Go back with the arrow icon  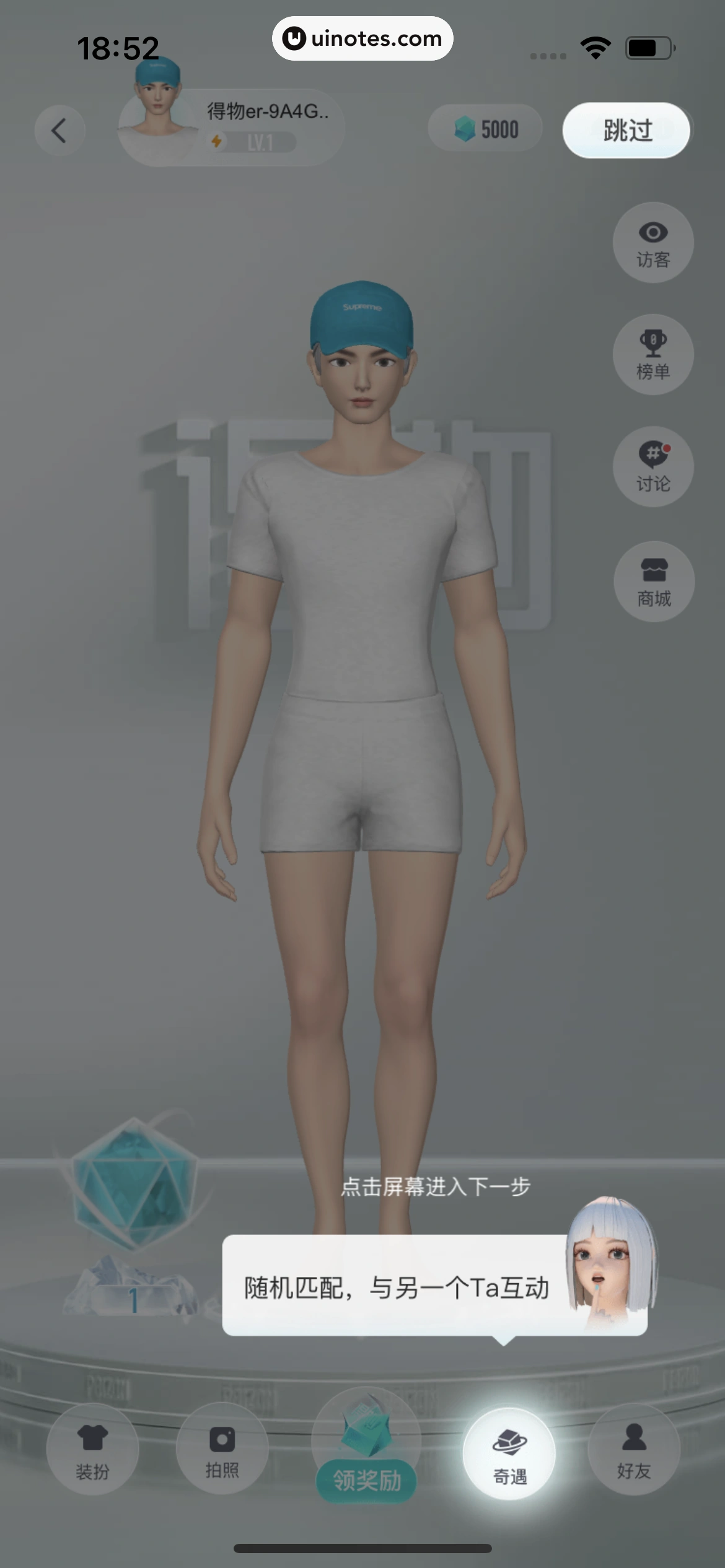point(59,131)
